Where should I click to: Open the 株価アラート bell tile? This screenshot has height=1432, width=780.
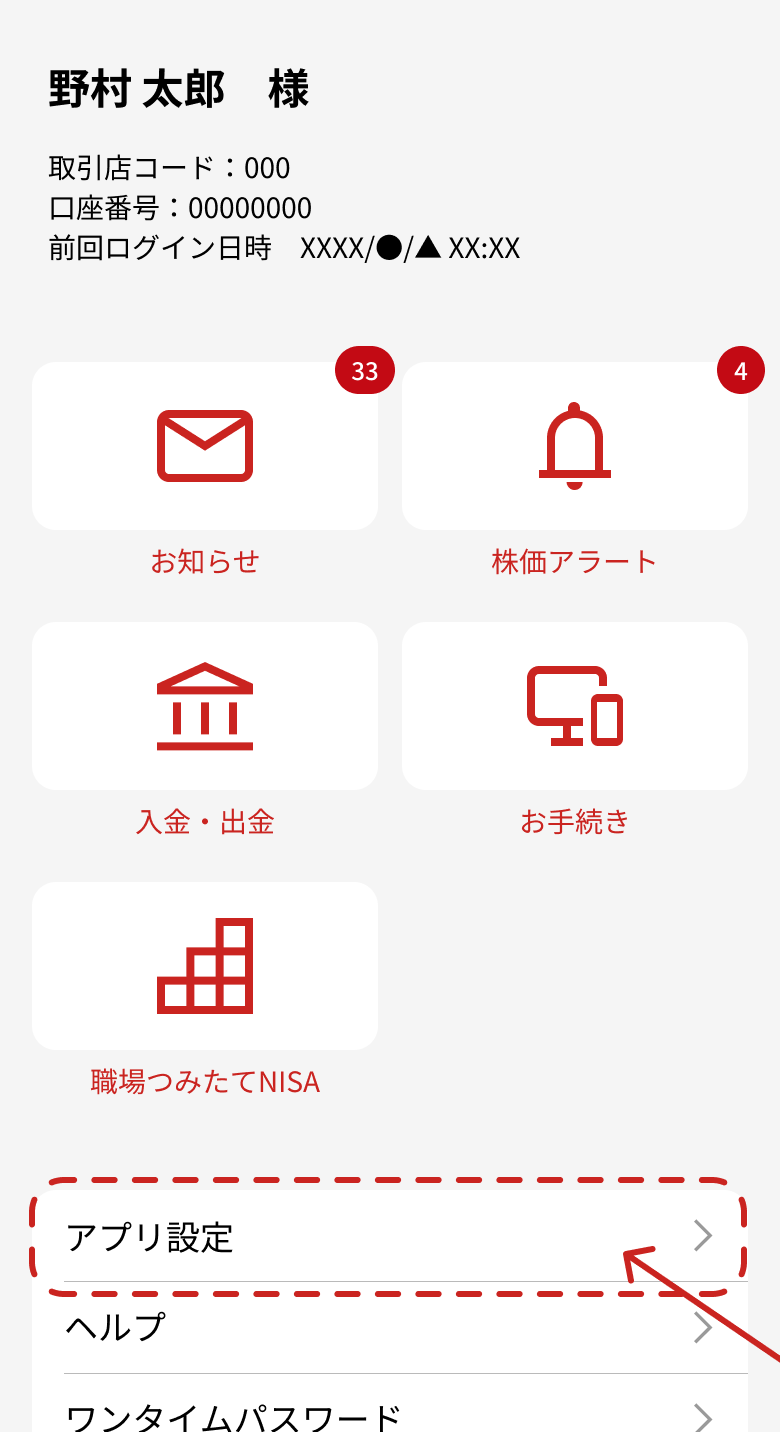[575, 446]
